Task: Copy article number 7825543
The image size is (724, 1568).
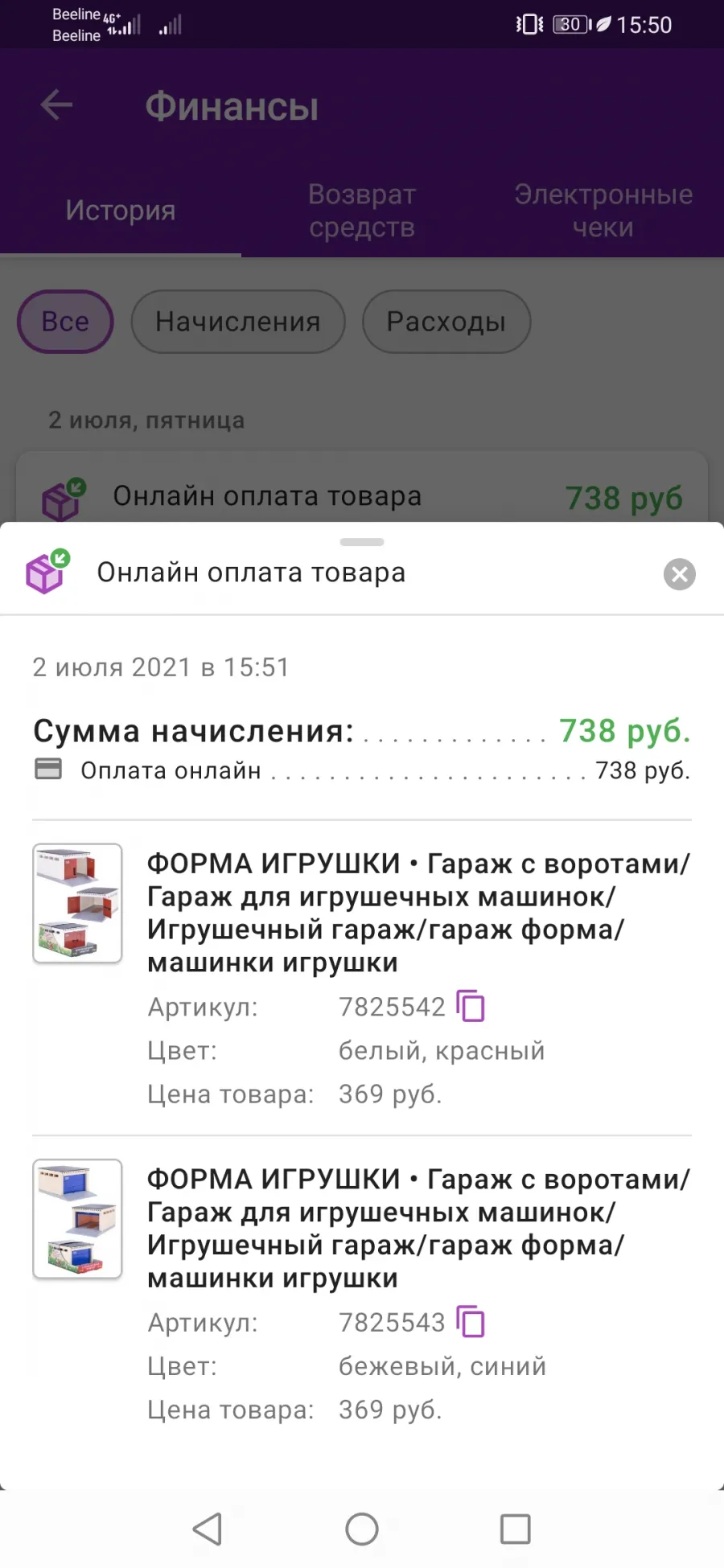Action: tap(471, 1322)
